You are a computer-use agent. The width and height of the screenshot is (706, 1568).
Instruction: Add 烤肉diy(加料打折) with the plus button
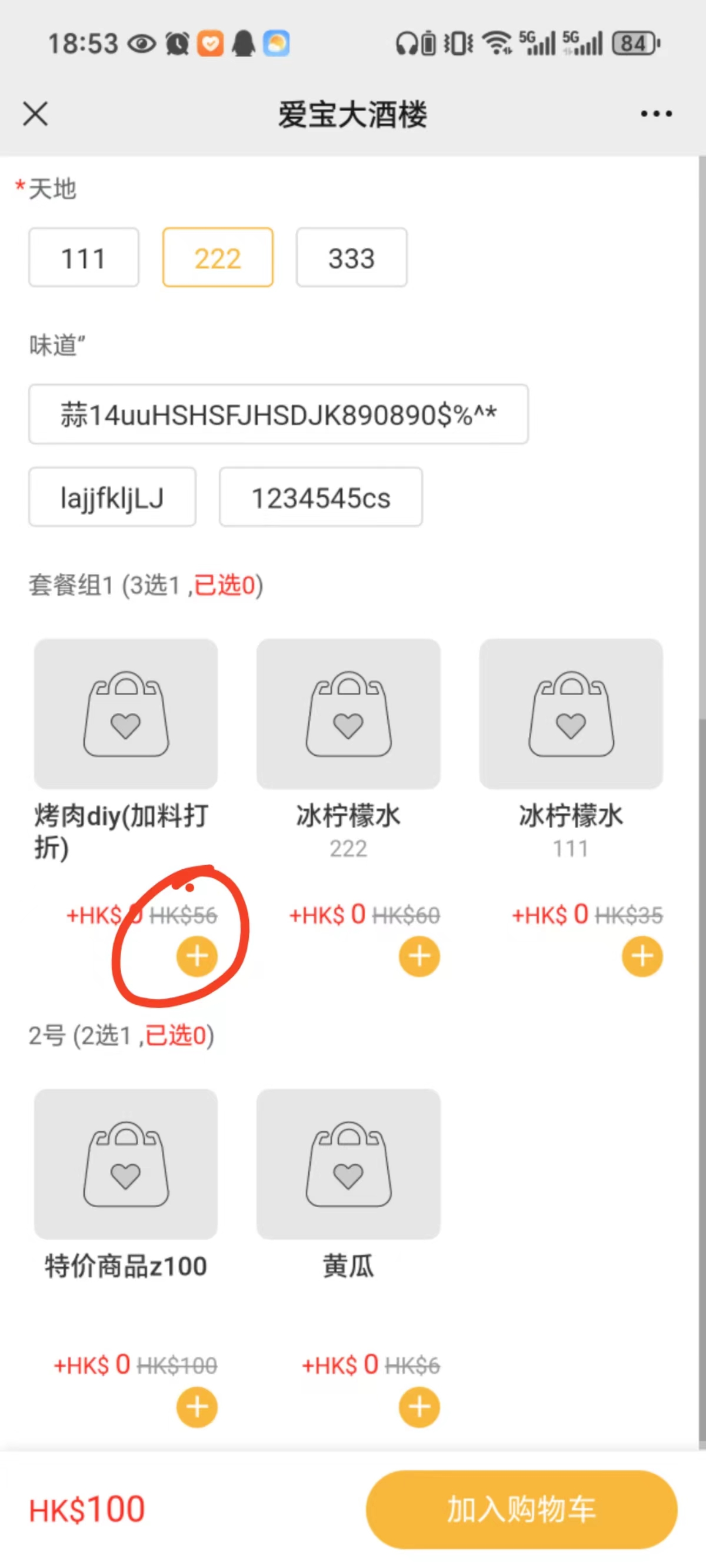(197, 956)
